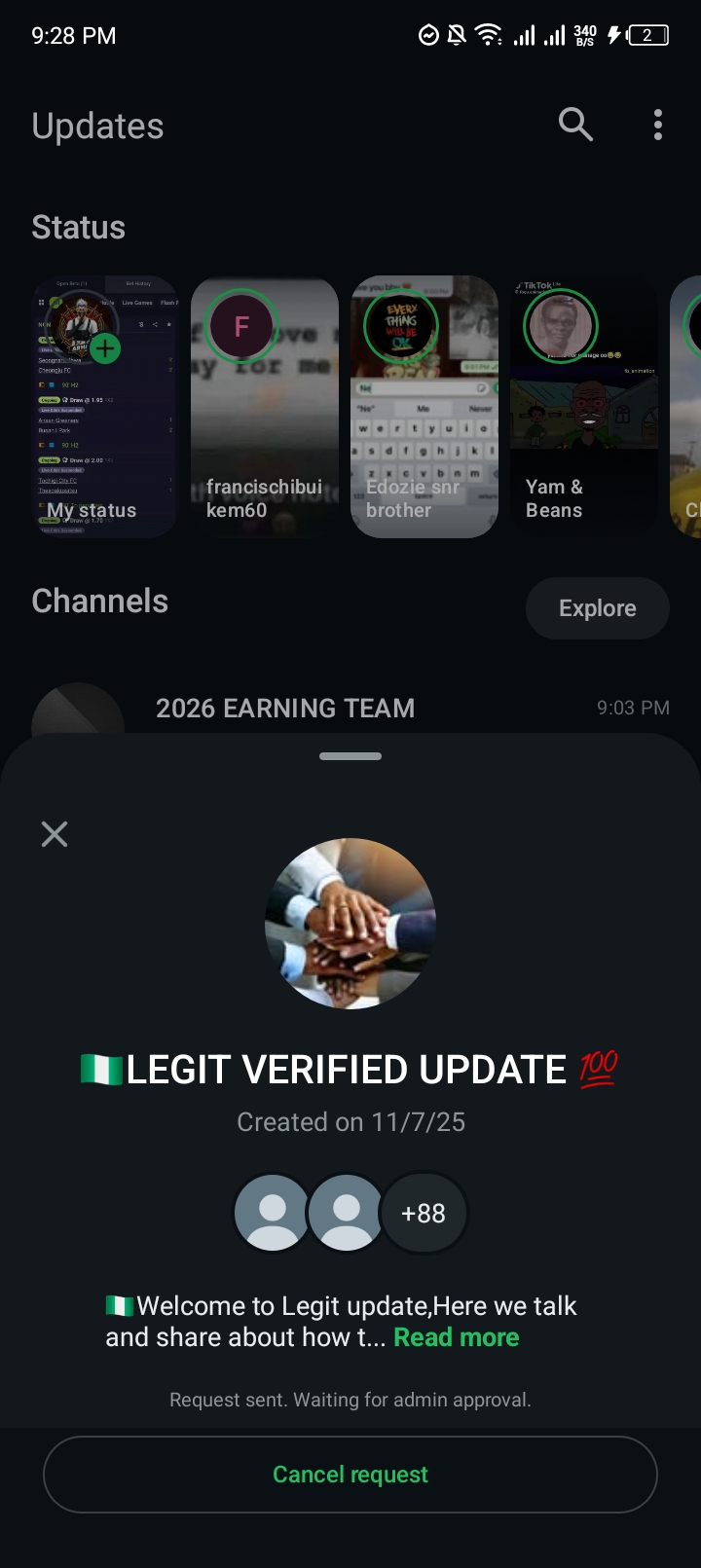This screenshot has height=1568, width=701.
Task: Close the group info bottom sheet
Action: 55,834
